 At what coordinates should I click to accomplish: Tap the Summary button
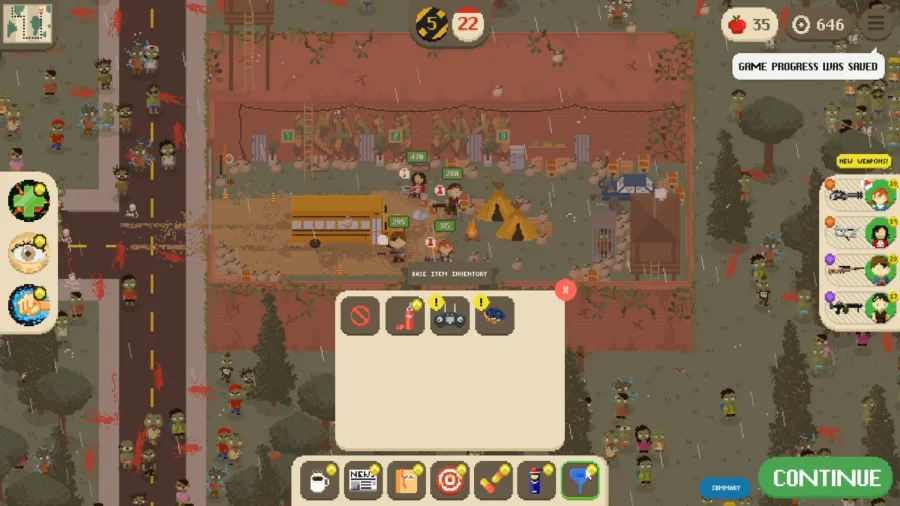(x=726, y=488)
